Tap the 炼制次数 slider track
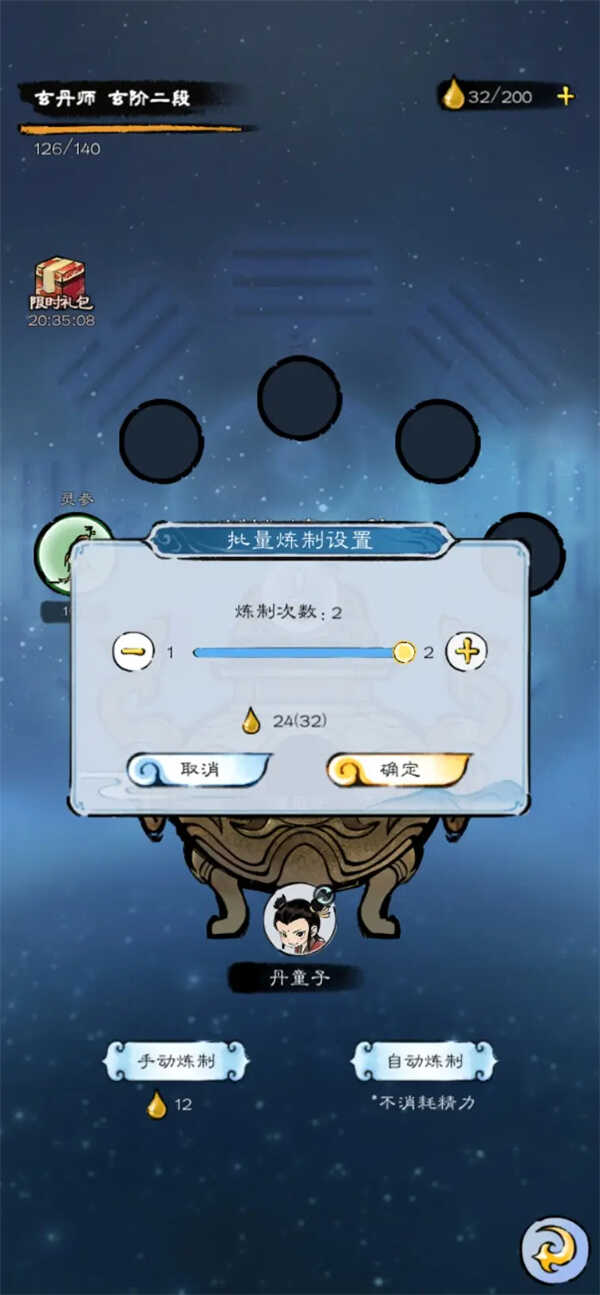 pos(296,652)
